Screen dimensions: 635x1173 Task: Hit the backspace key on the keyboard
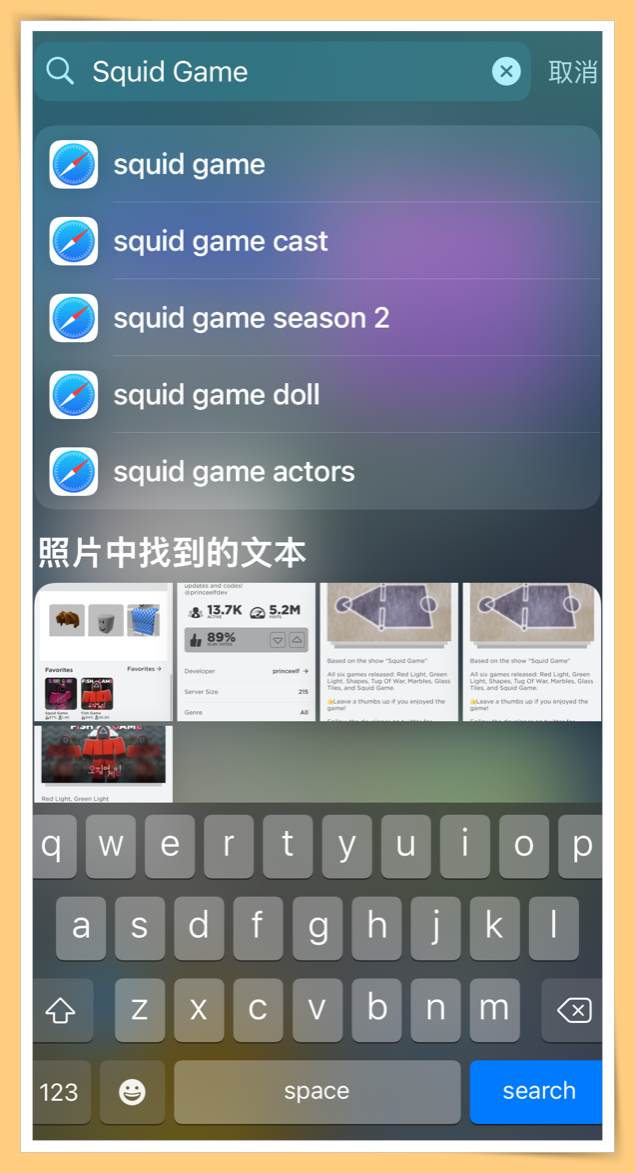click(572, 1011)
